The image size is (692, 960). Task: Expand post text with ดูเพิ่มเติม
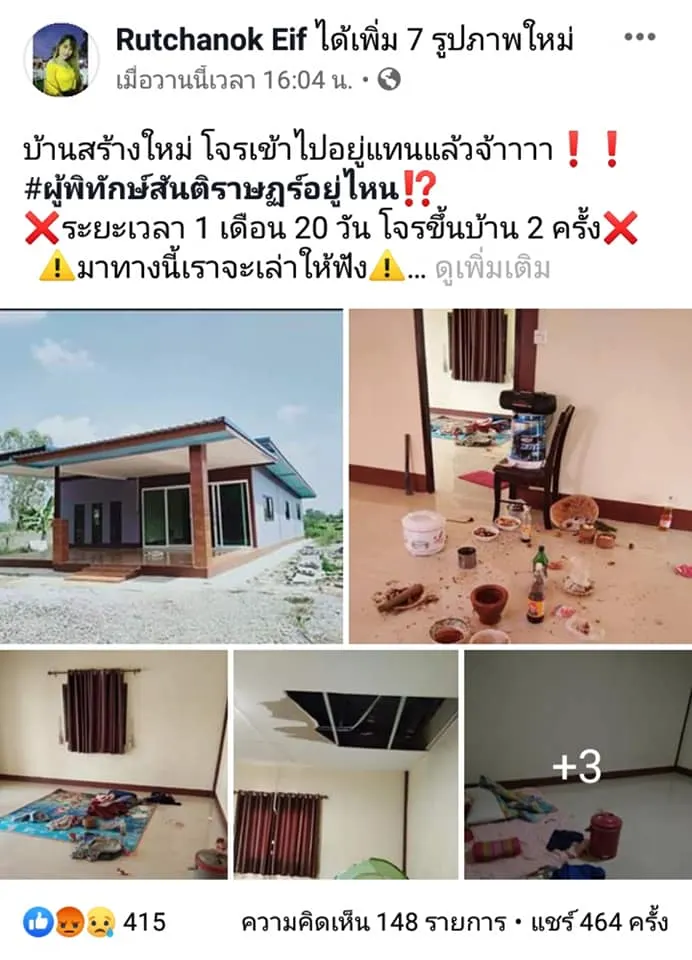[493, 270]
